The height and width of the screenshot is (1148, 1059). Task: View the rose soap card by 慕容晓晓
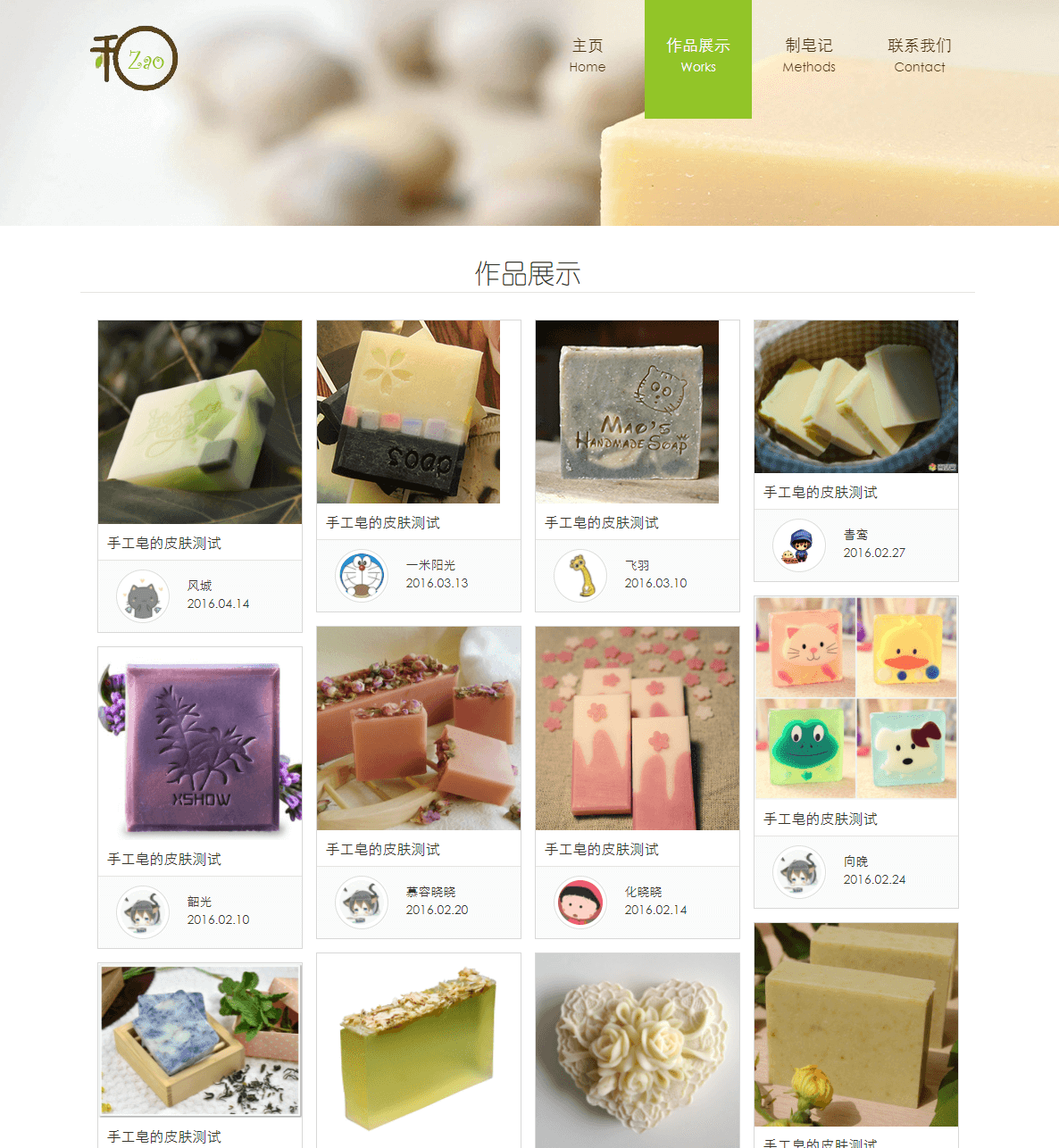pyautogui.click(x=419, y=728)
